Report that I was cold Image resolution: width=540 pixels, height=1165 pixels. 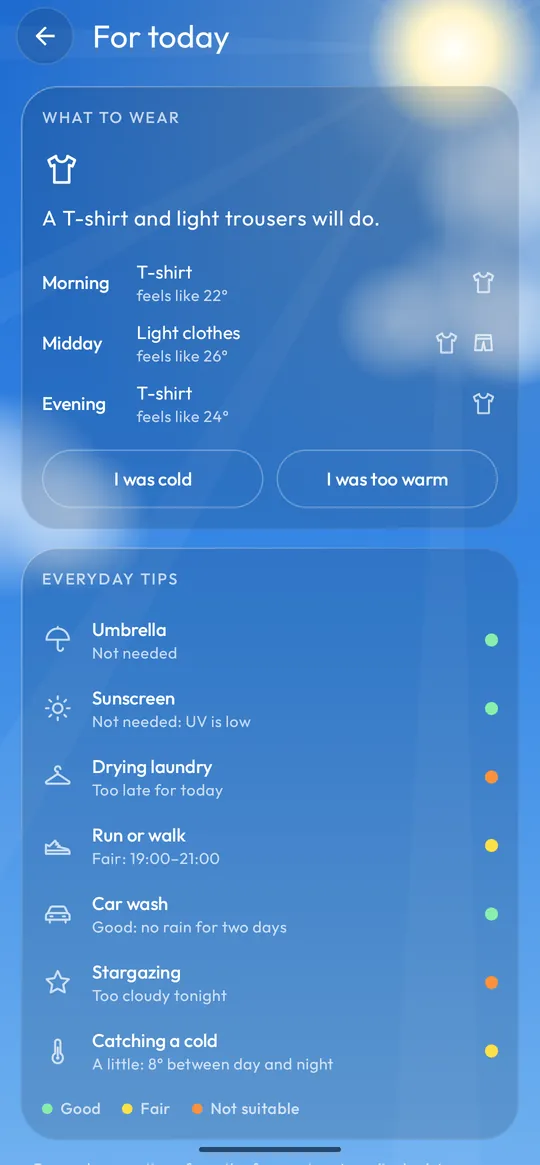coord(153,479)
